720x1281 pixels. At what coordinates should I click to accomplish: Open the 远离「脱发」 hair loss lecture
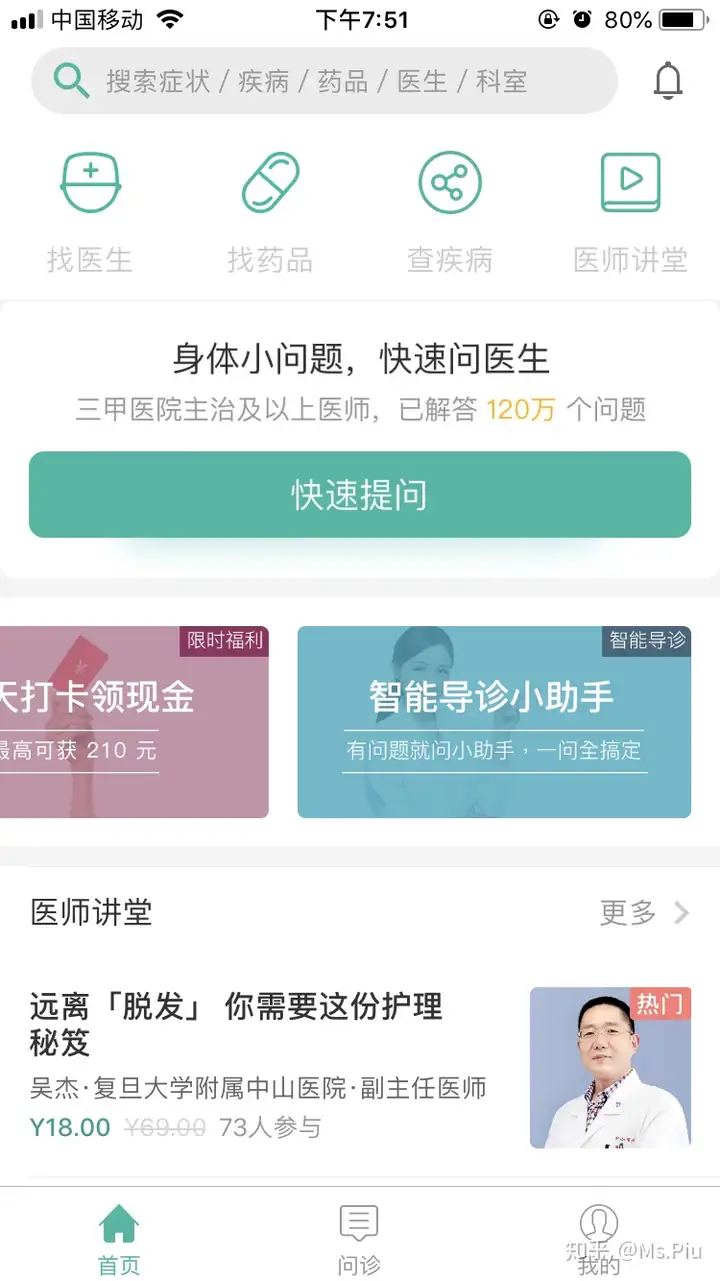[x=260, y=1065]
